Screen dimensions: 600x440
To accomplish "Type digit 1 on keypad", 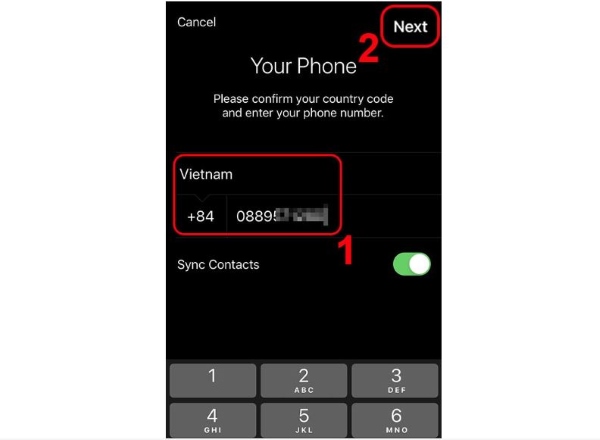I will coord(211,380).
